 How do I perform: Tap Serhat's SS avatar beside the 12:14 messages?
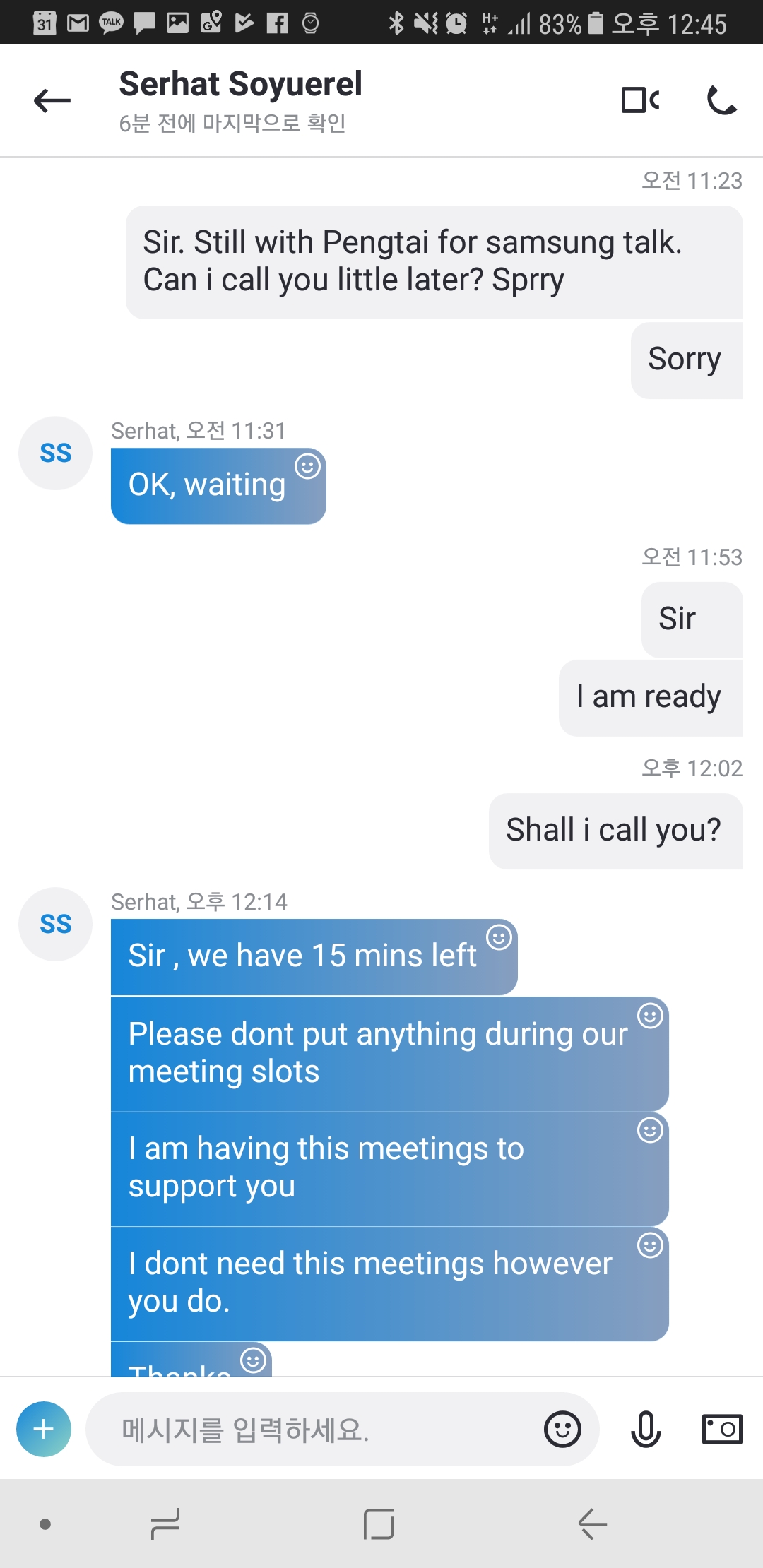point(55,924)
